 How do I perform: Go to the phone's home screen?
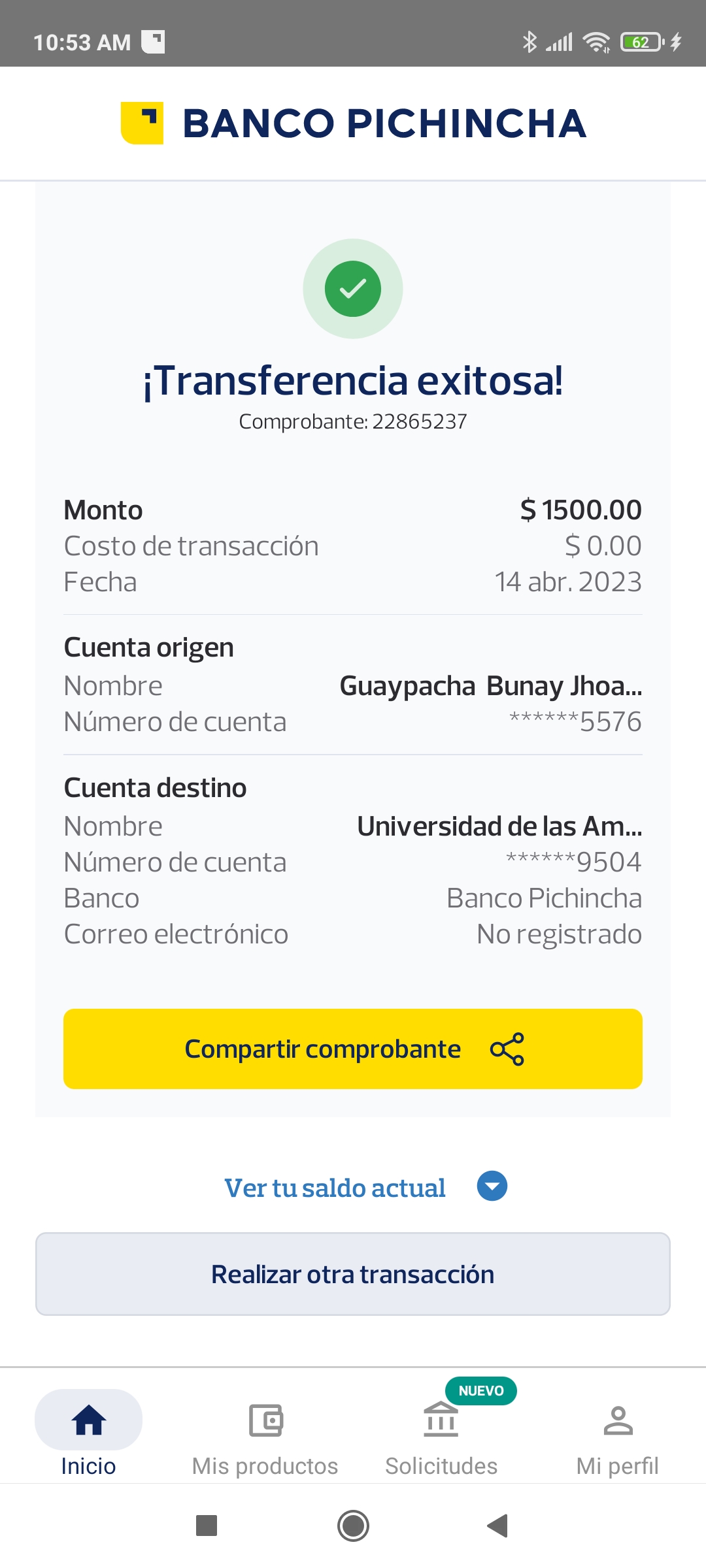pyautogui.click(x=353, y=1526)
